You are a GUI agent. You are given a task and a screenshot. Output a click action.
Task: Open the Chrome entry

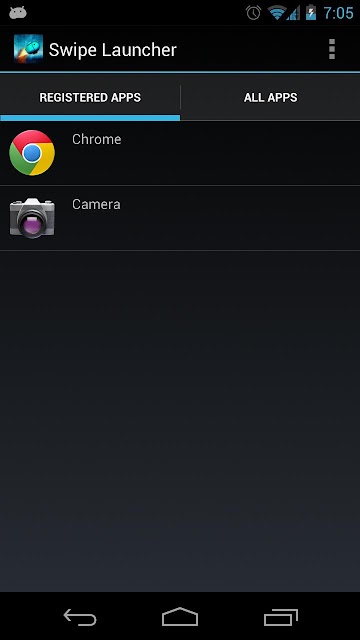tap(180, 153)
